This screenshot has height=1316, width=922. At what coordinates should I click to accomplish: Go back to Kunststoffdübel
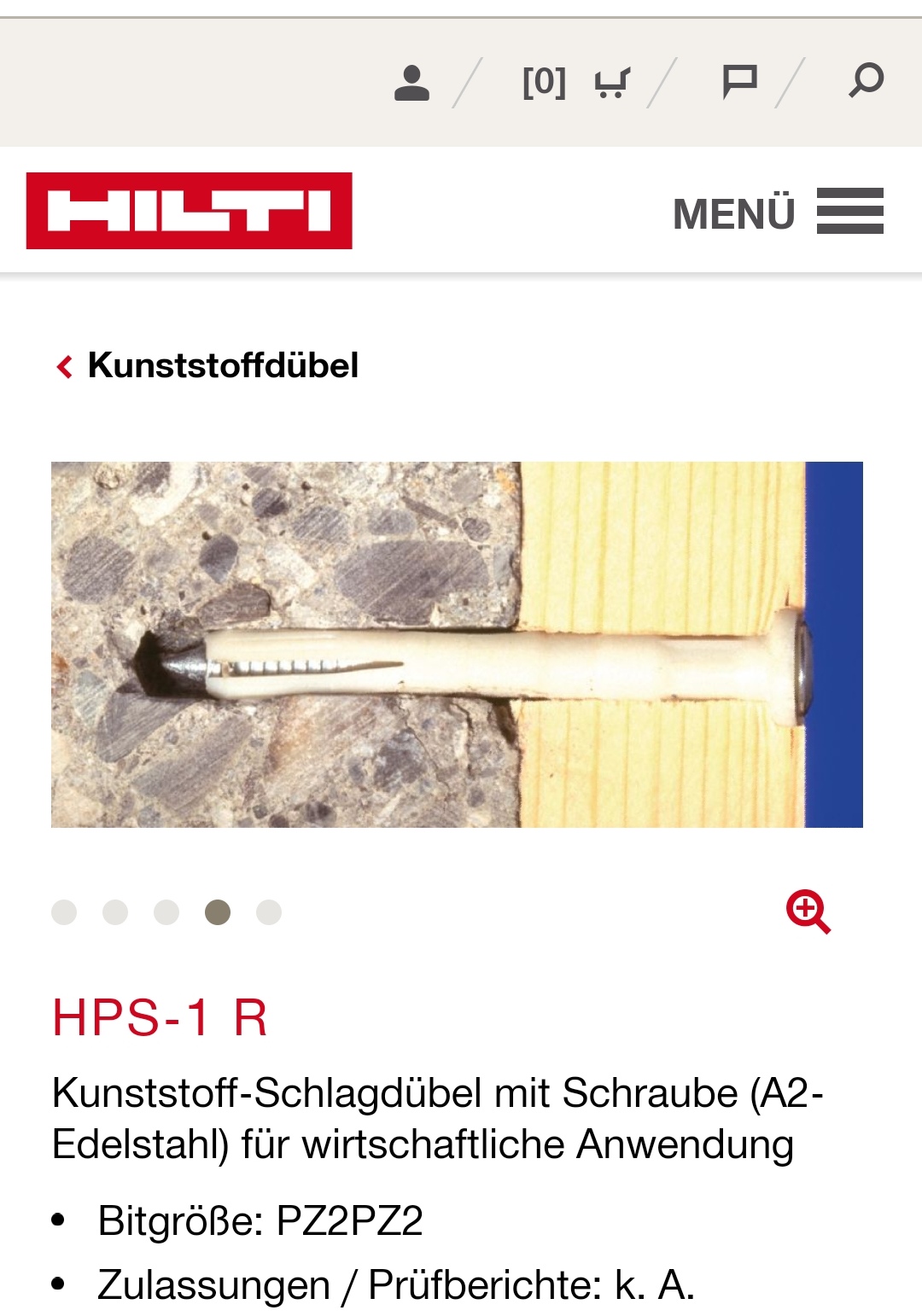(207, 366)
